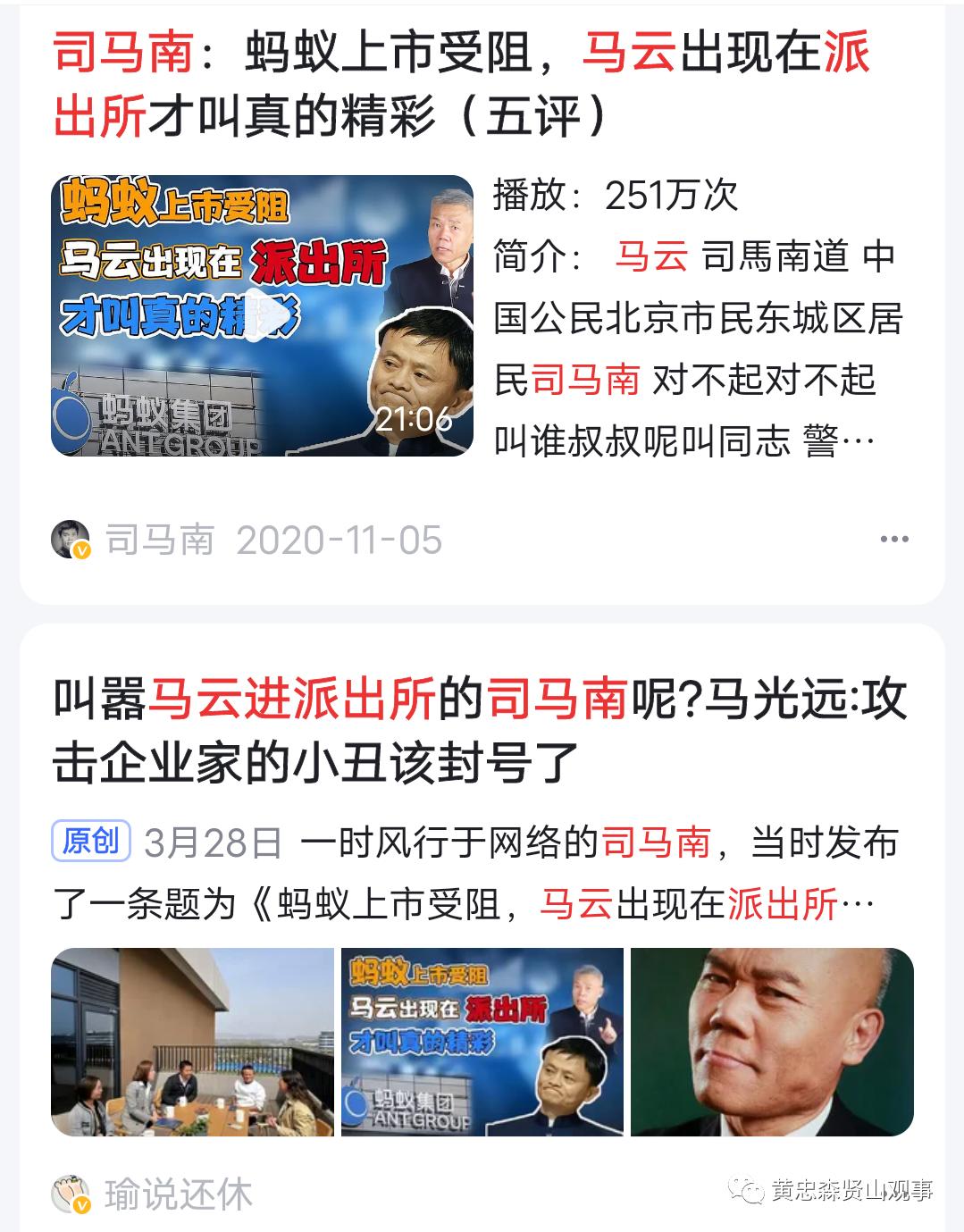
Task: Click the 黄忠森贤山观事 watermark logo icon
Action: (746, 1189)
